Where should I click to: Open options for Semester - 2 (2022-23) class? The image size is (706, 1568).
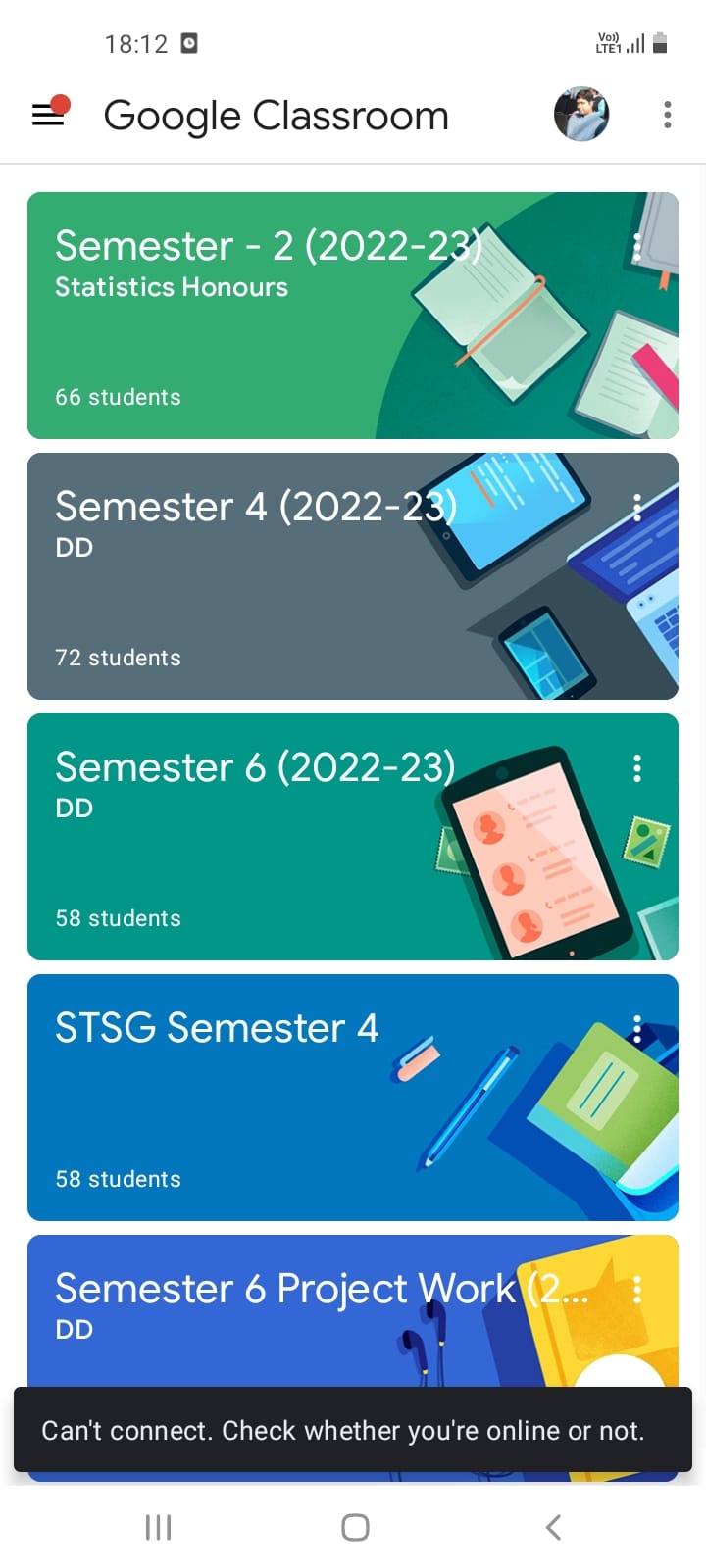coord(637,247)
